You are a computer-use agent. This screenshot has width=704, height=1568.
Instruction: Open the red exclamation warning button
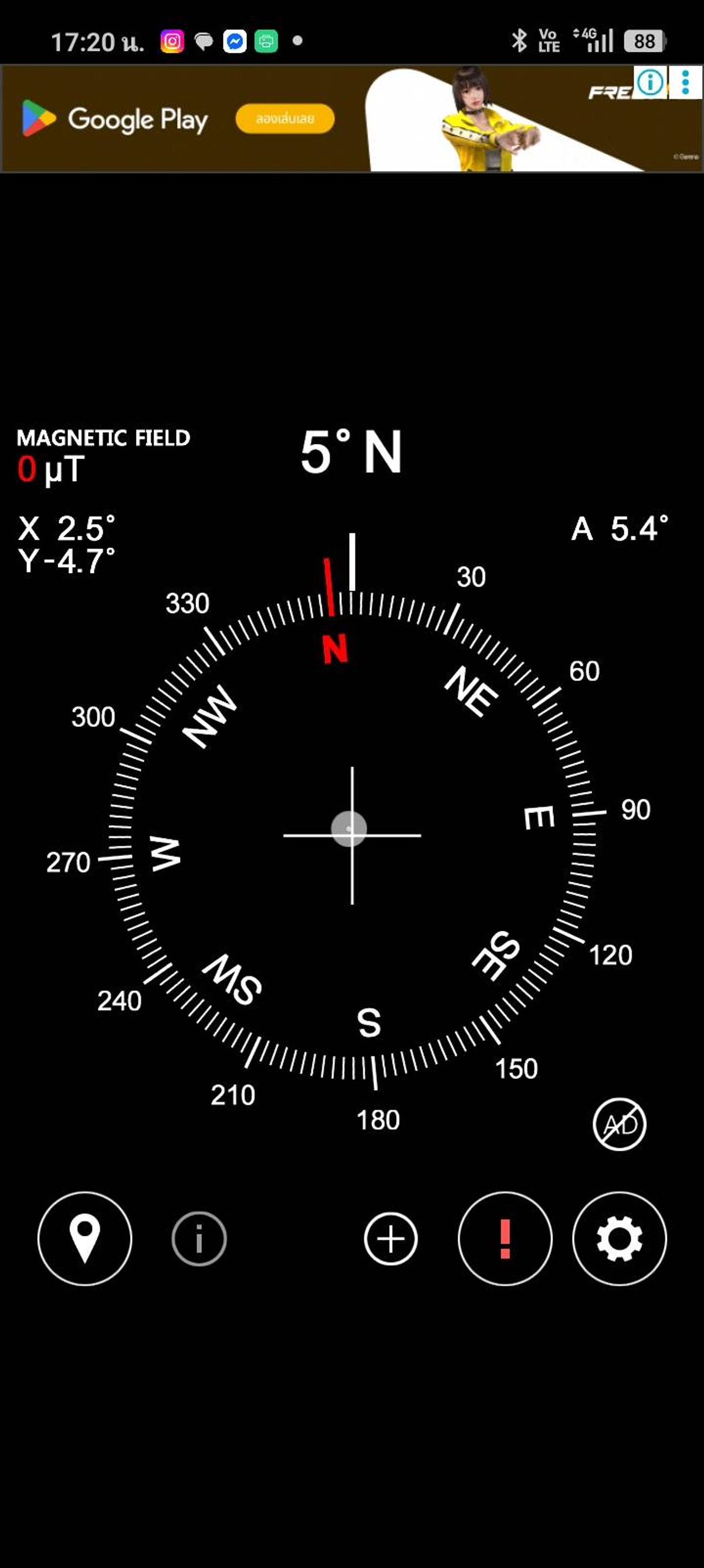pos(505,1238)
